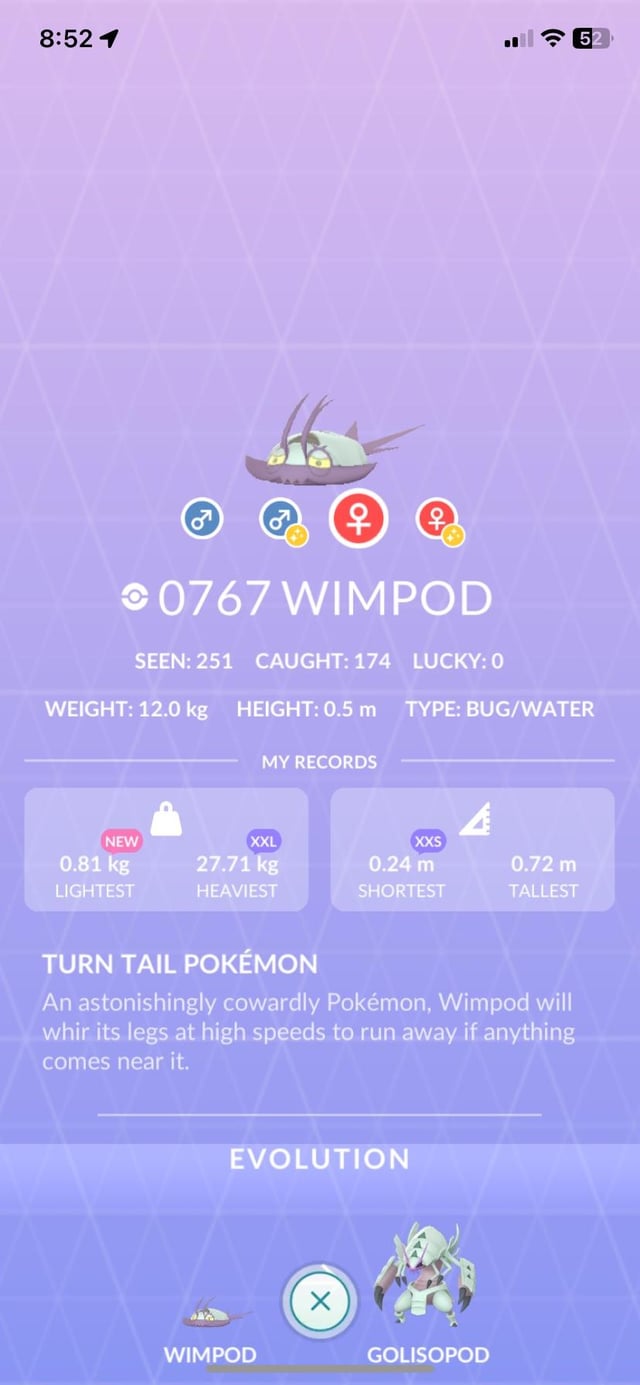Image resolution: width=640 pixels, height=1385 pixels.
Task: Select the shiny female form icon
Action: click(x=438, y=521)
